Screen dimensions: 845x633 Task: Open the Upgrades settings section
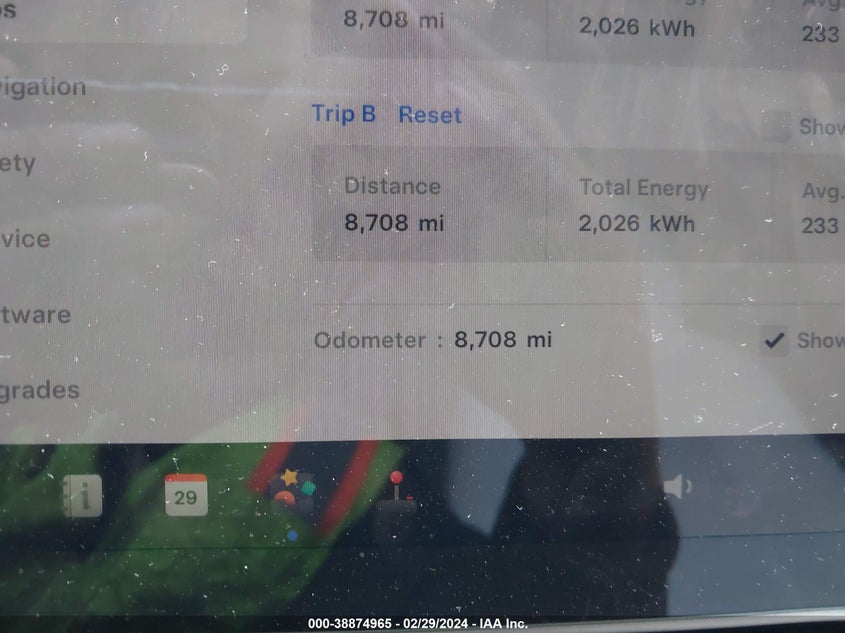point(40,390)
